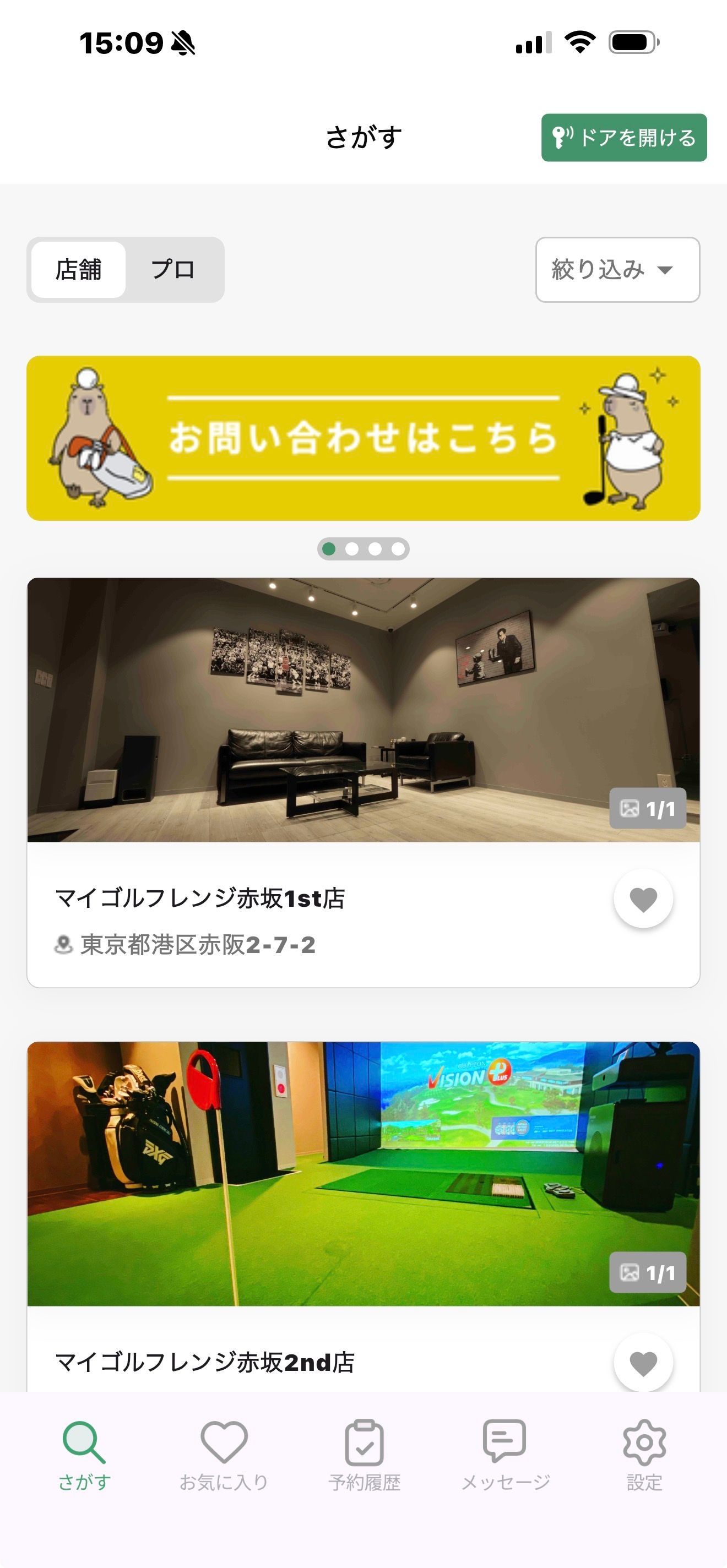Like マイゴルフレンジ赤坂2nd店 with its heart icon
727x1568 pixels.
(x=643, y=1362)
